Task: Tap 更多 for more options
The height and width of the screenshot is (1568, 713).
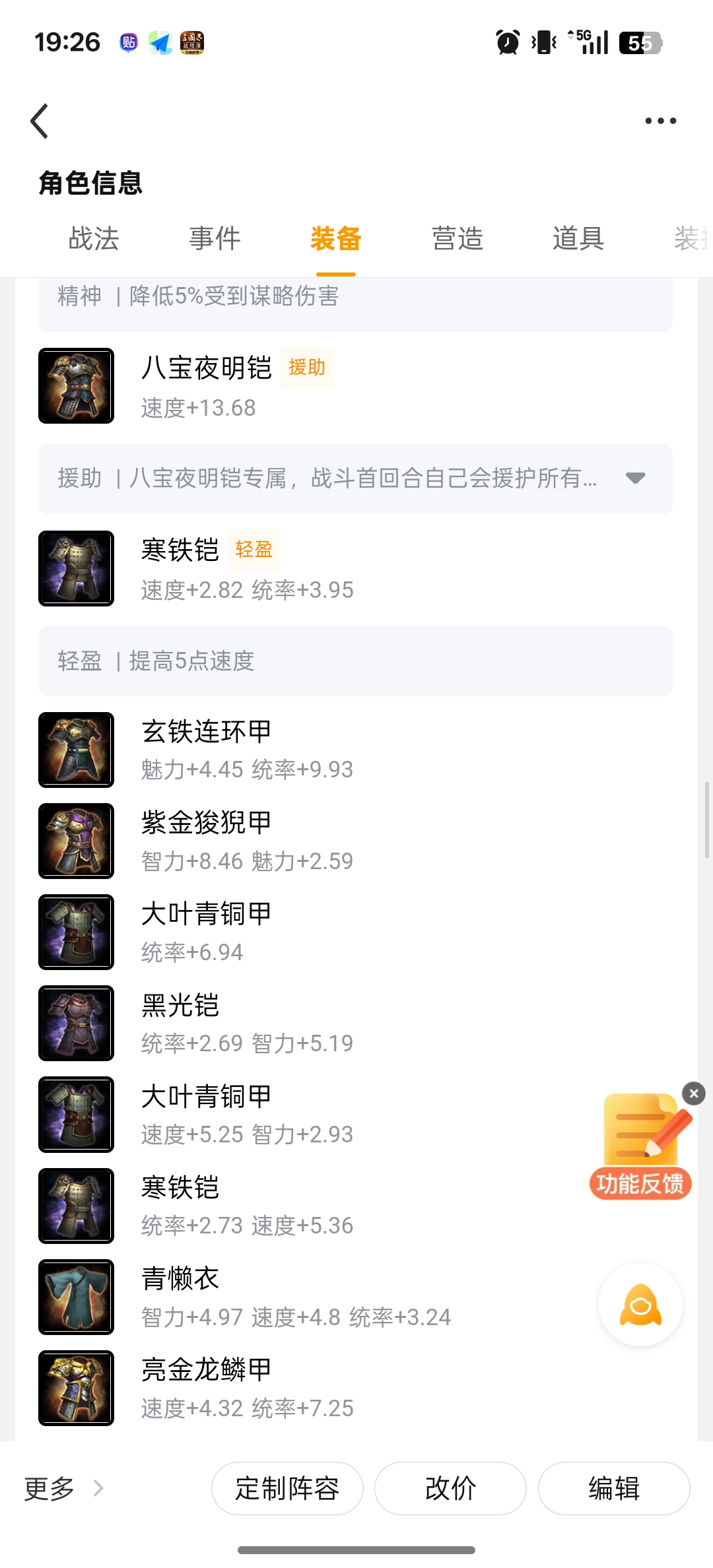Action: coord(63,1488)
